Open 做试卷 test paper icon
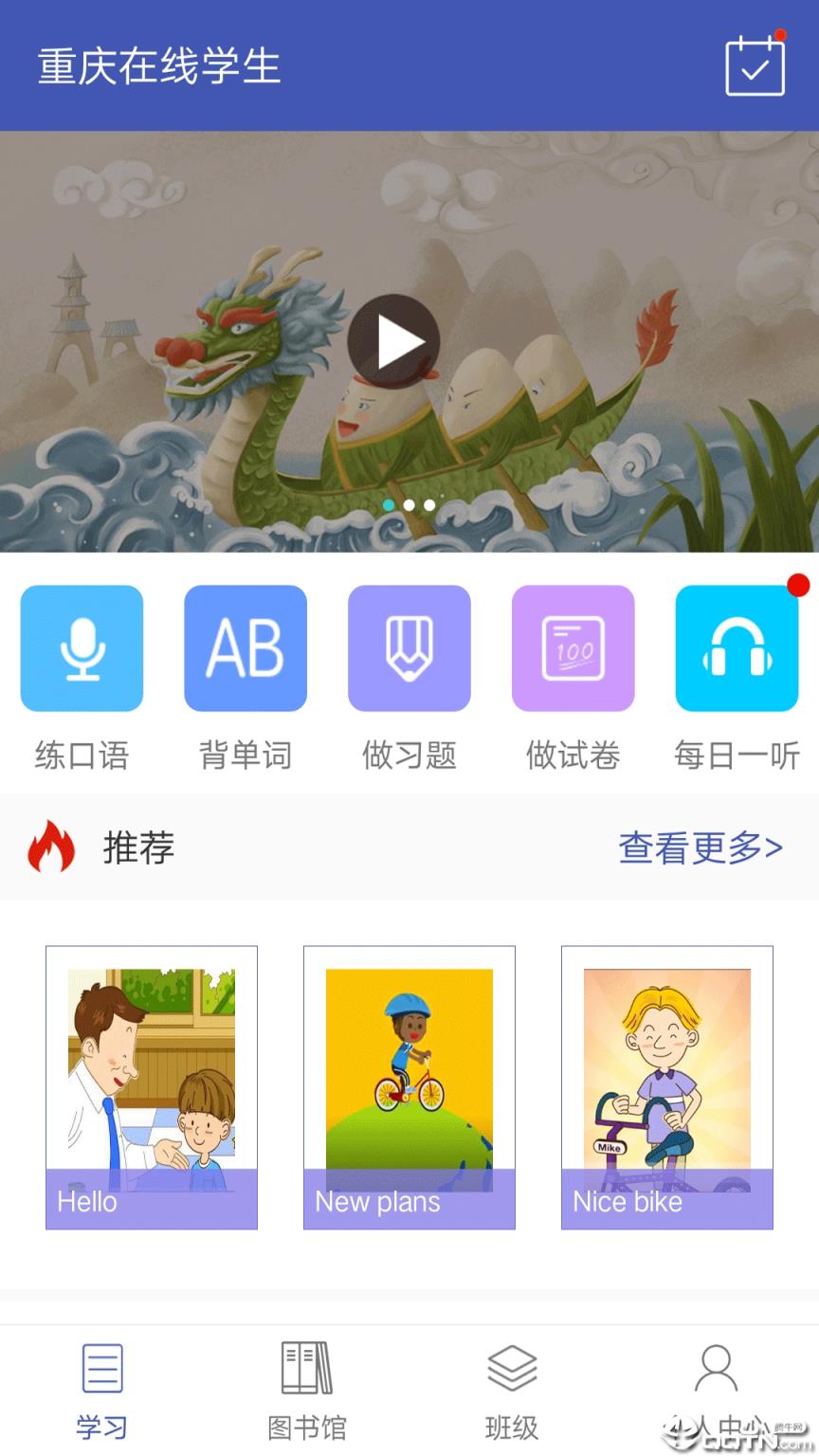 point(573,648)
